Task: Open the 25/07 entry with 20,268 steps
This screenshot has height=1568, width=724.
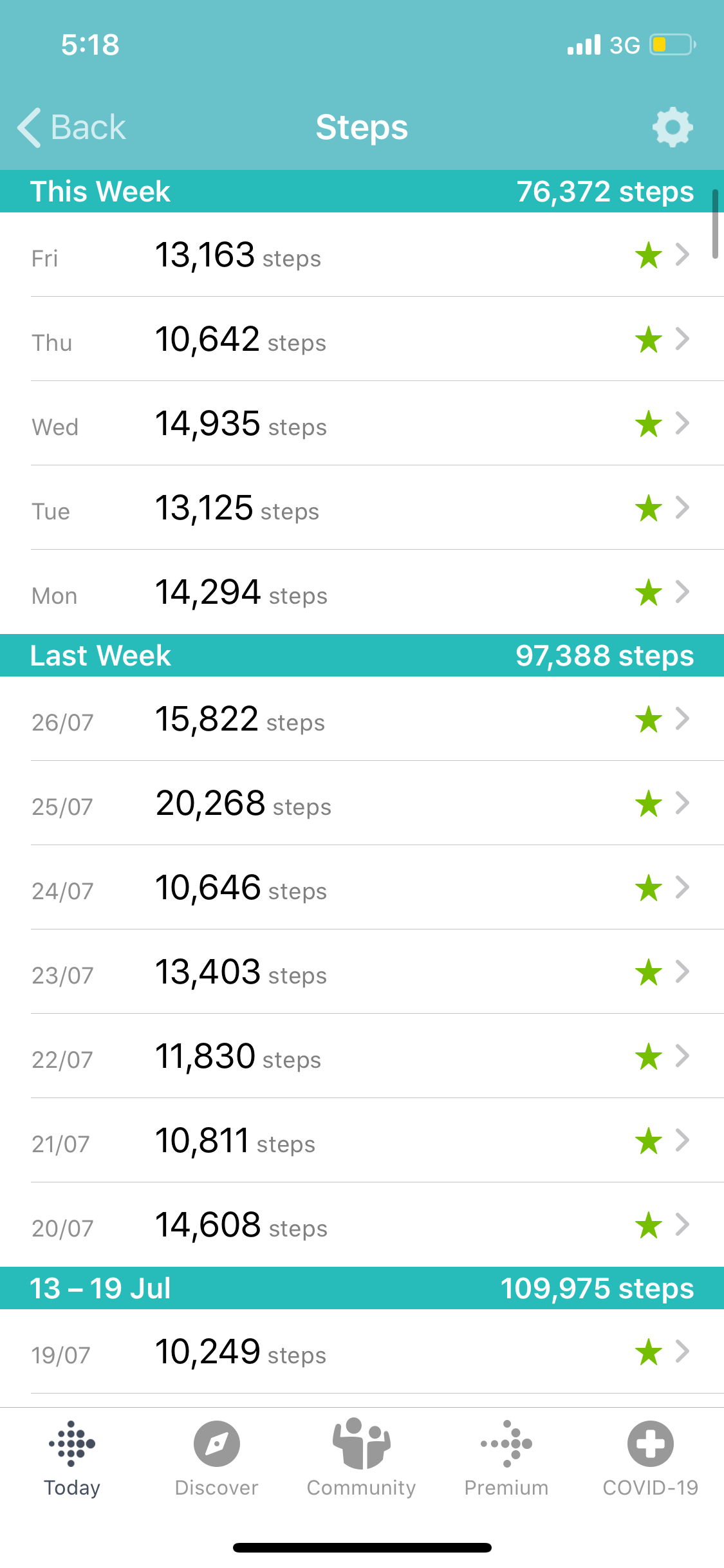Action: point(362,803)
